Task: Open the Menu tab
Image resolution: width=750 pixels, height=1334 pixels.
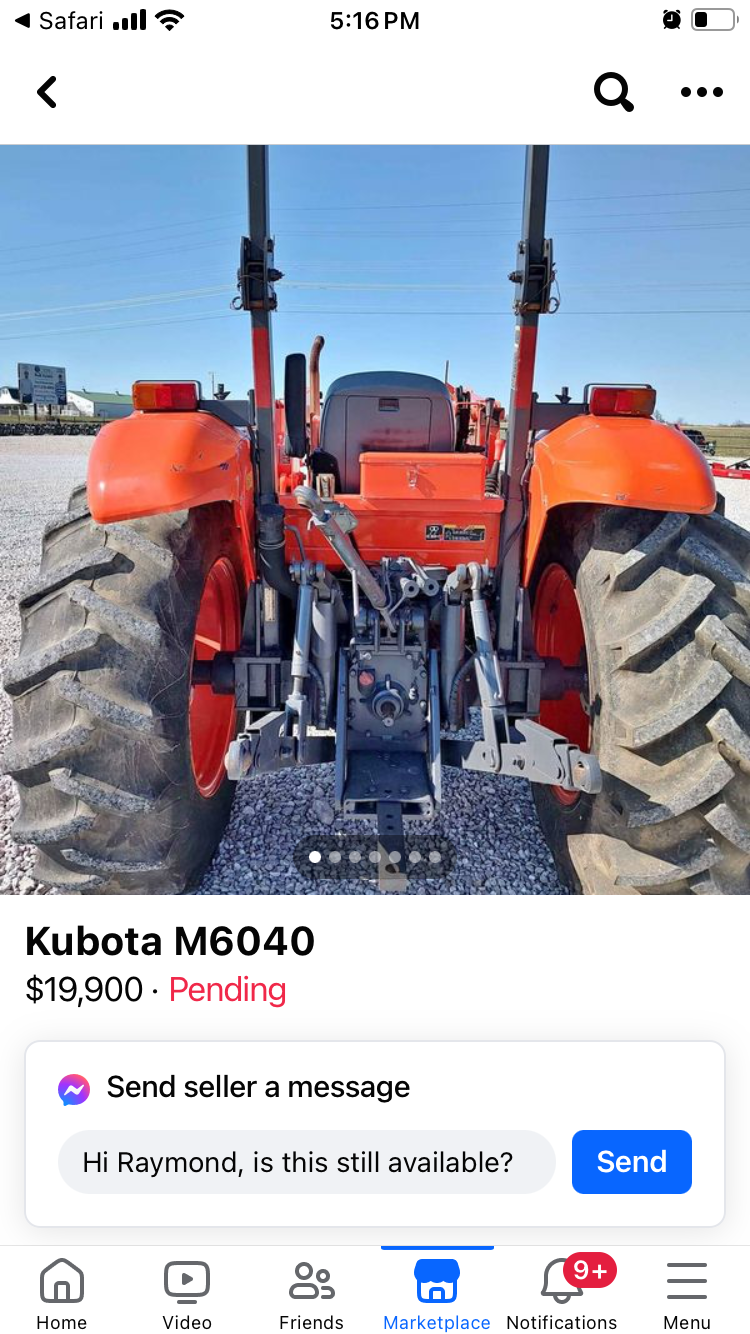Action: pos(687,1294)
